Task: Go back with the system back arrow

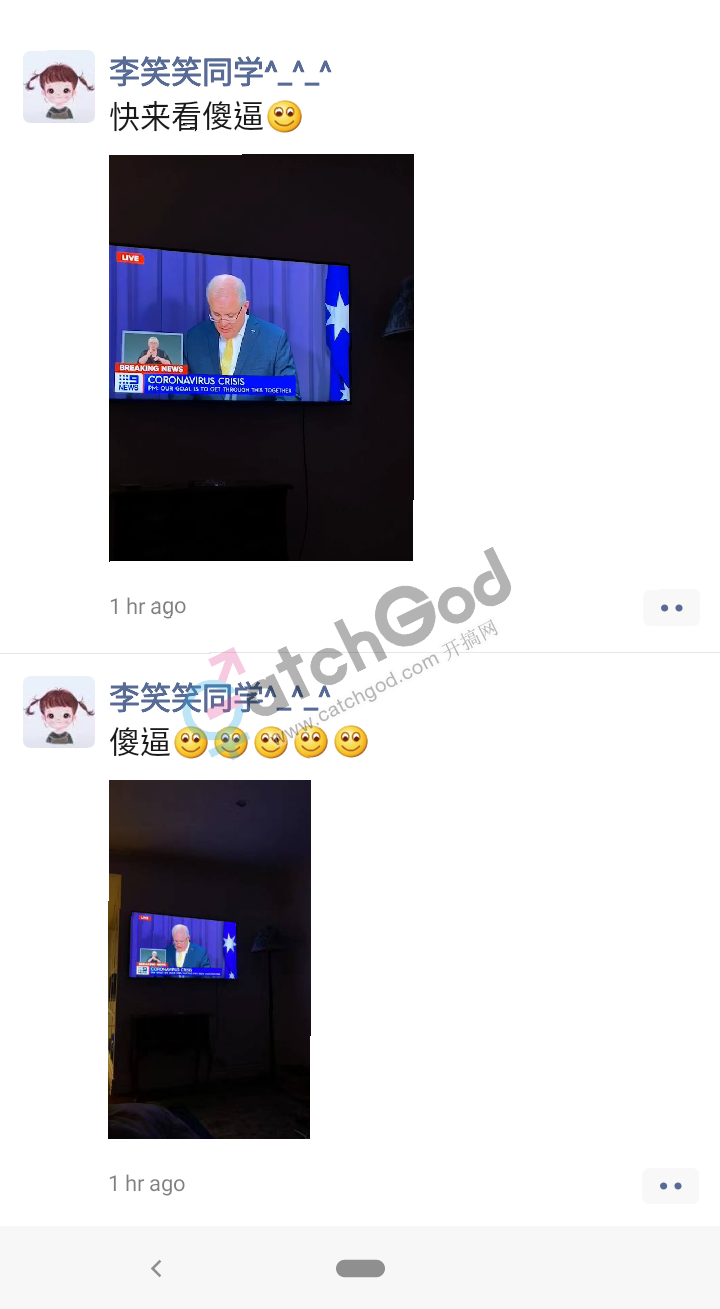Action: tap(156, 1268)
